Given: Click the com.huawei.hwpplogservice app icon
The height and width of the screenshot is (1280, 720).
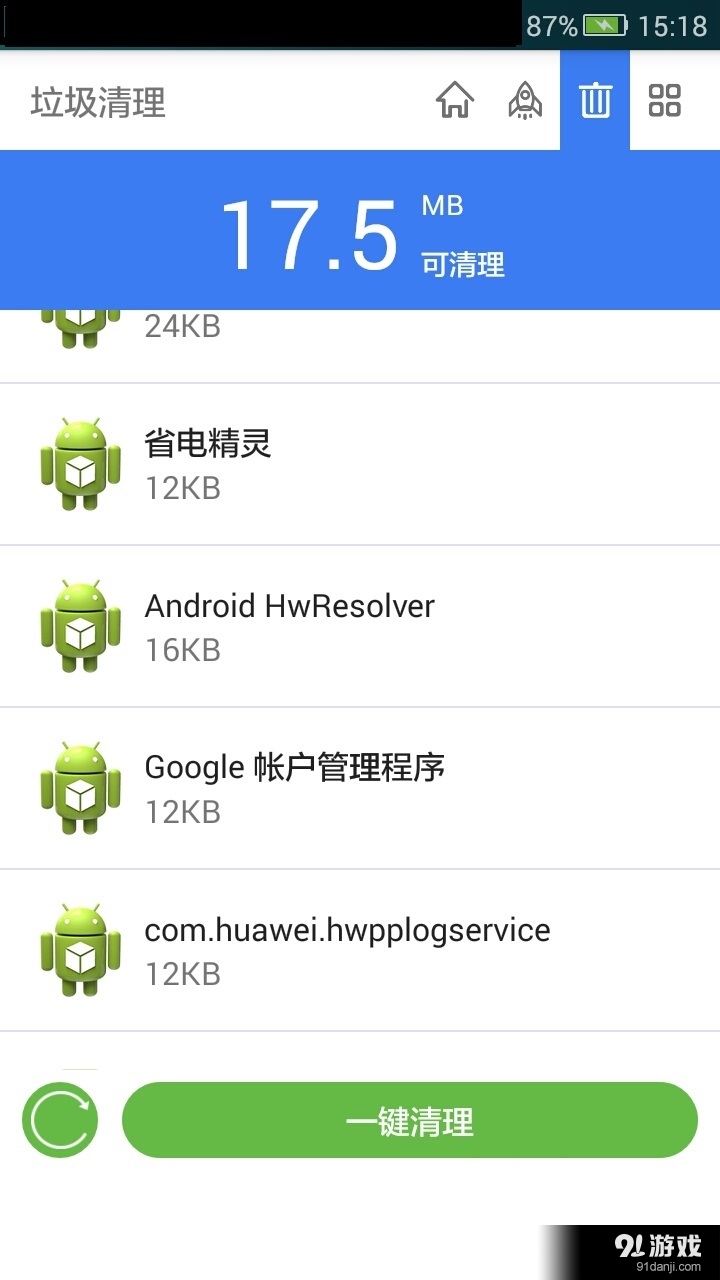Looking at the screenshot, I should (79, 949).
